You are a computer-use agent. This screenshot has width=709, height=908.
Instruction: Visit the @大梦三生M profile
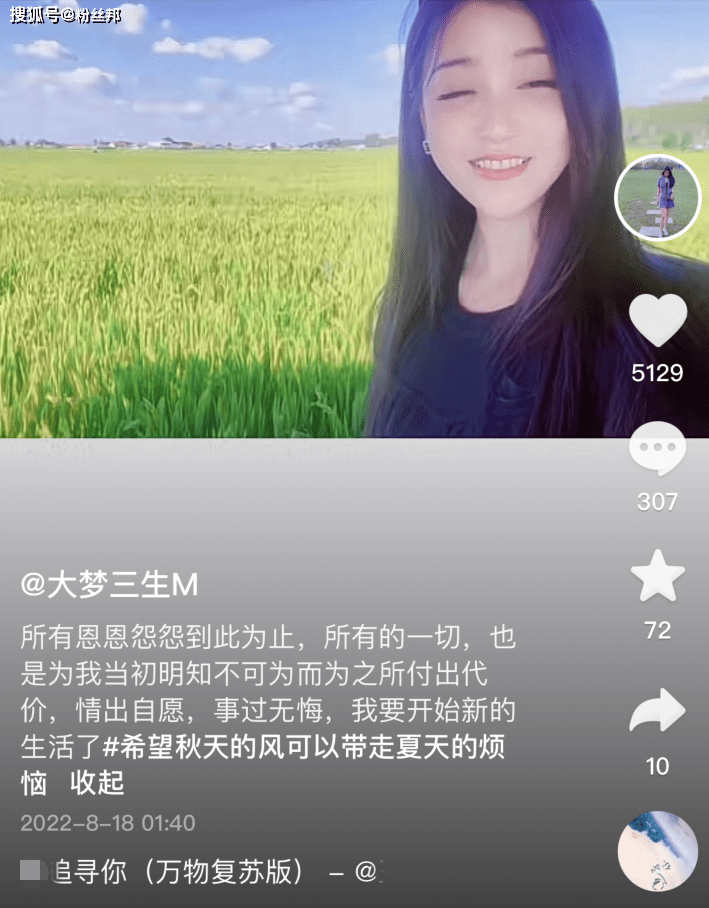pyautogui.click(x=109, y=586)
